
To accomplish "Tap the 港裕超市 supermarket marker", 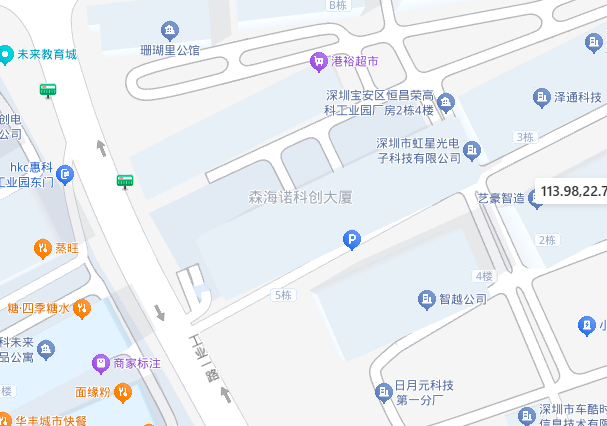I will [319, 61].
